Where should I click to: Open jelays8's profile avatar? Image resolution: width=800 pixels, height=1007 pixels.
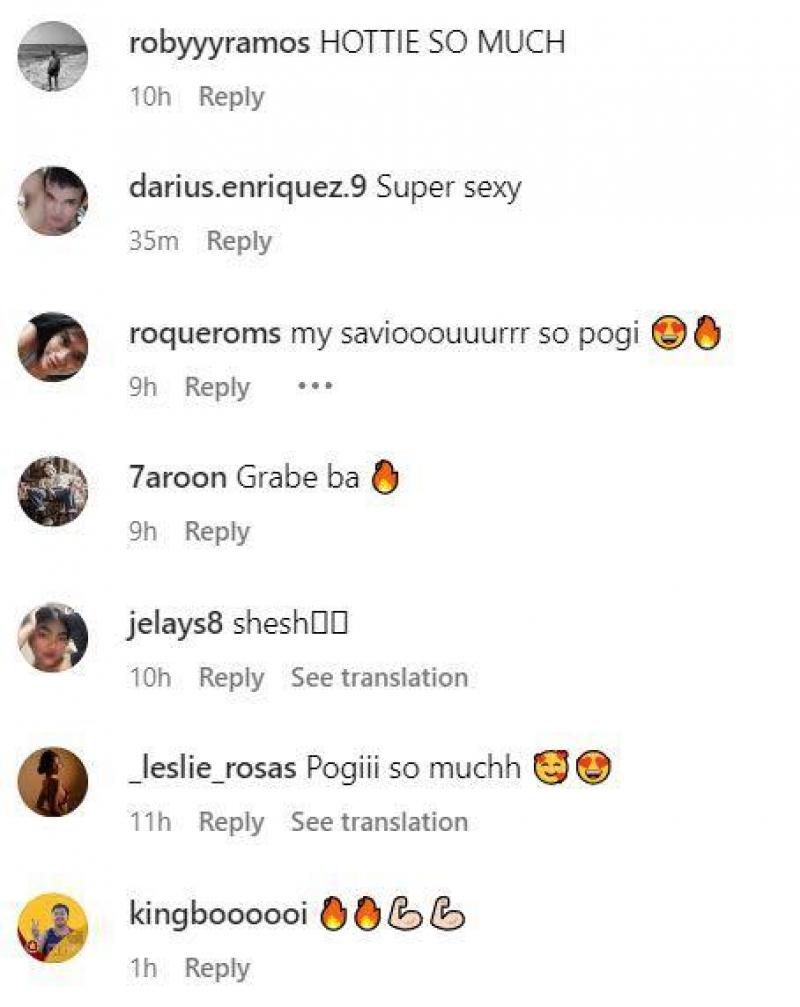(x=53, y=637)
